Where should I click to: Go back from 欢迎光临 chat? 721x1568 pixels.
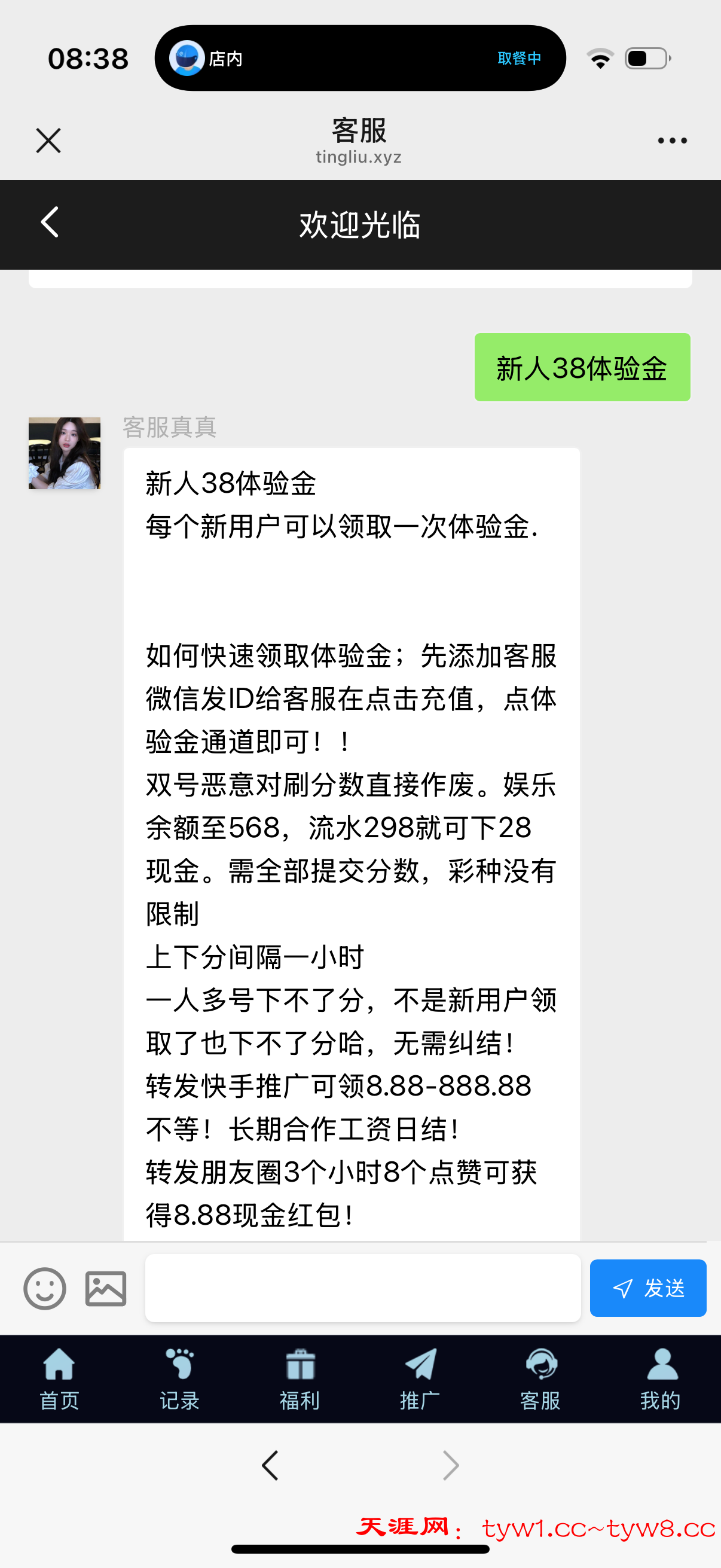(x=50, y=223)
